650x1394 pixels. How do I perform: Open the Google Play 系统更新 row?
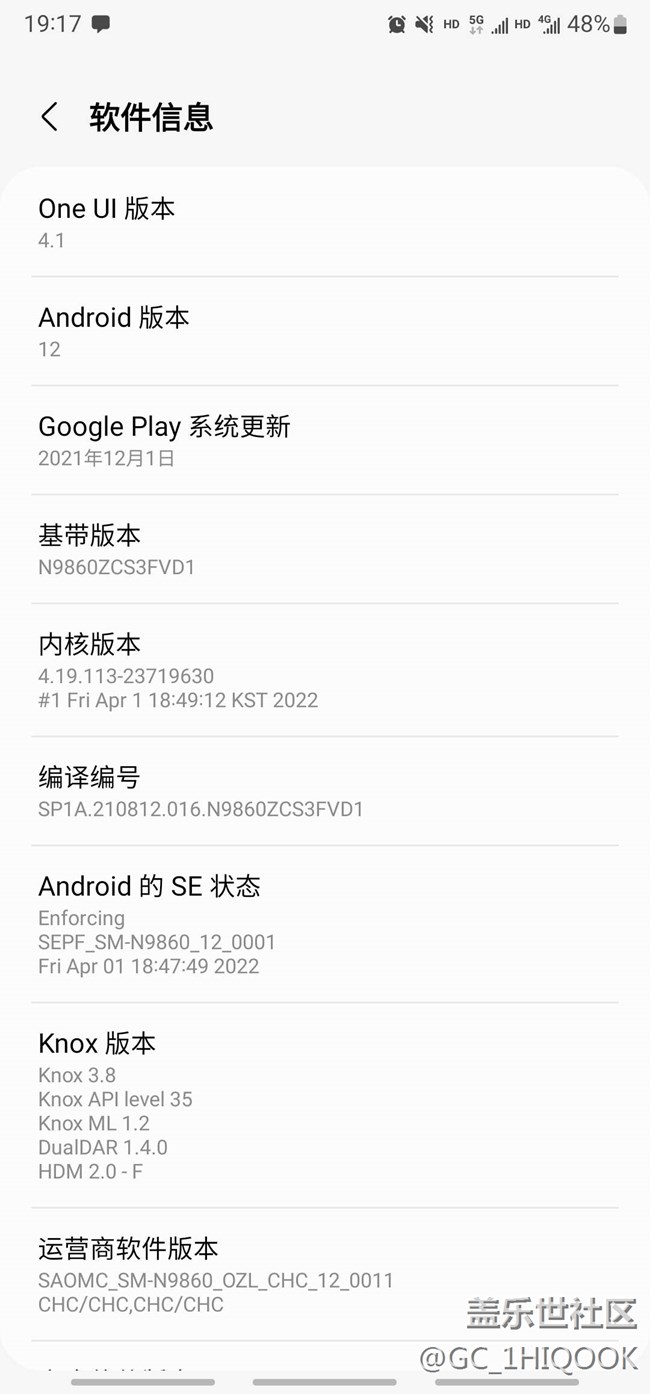[325, 441]
